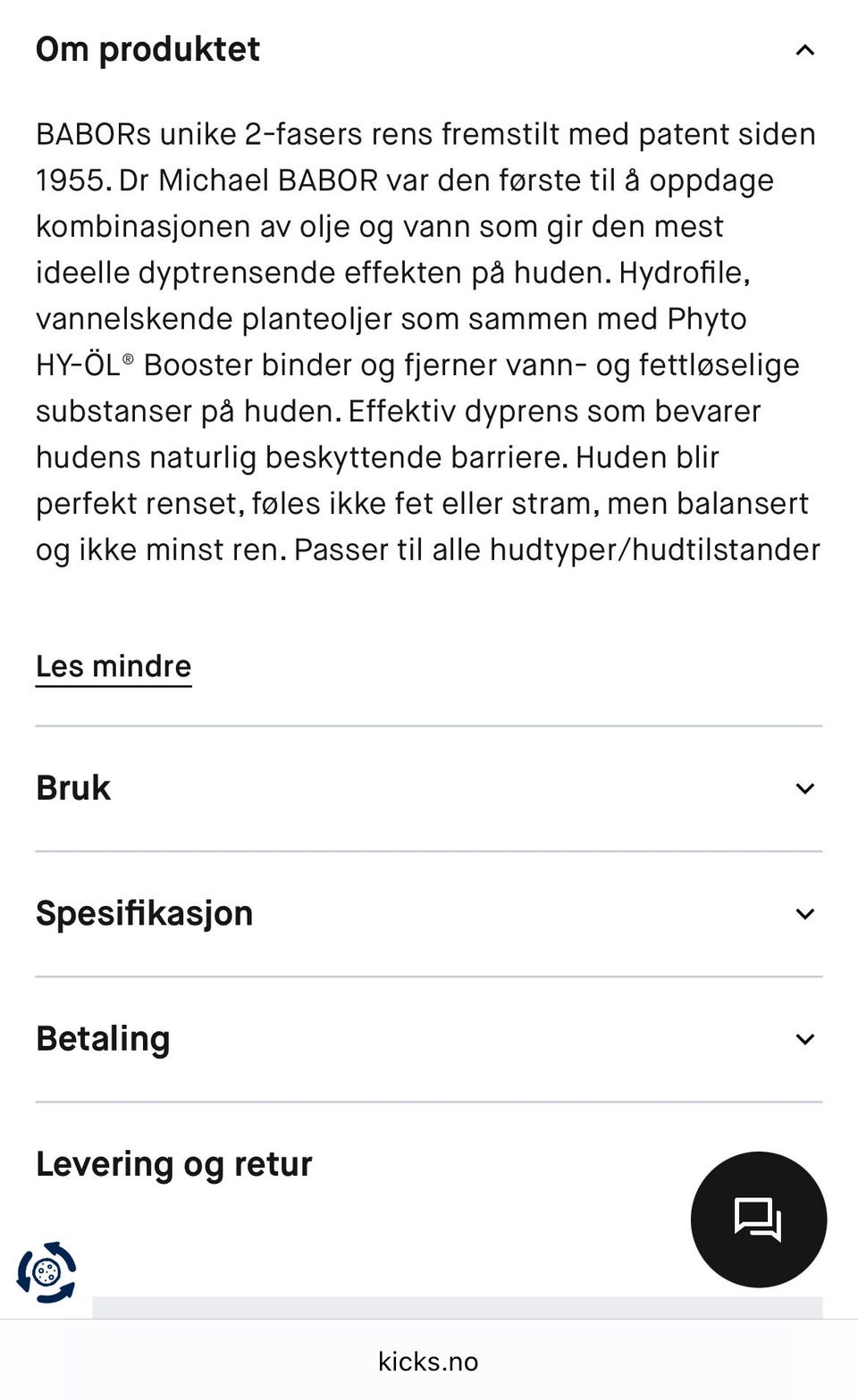The height and width of the screenshot is (1400, 858).
Task: Click the speech bubbles inside the black circle
Action: [x=758, y=1218]
